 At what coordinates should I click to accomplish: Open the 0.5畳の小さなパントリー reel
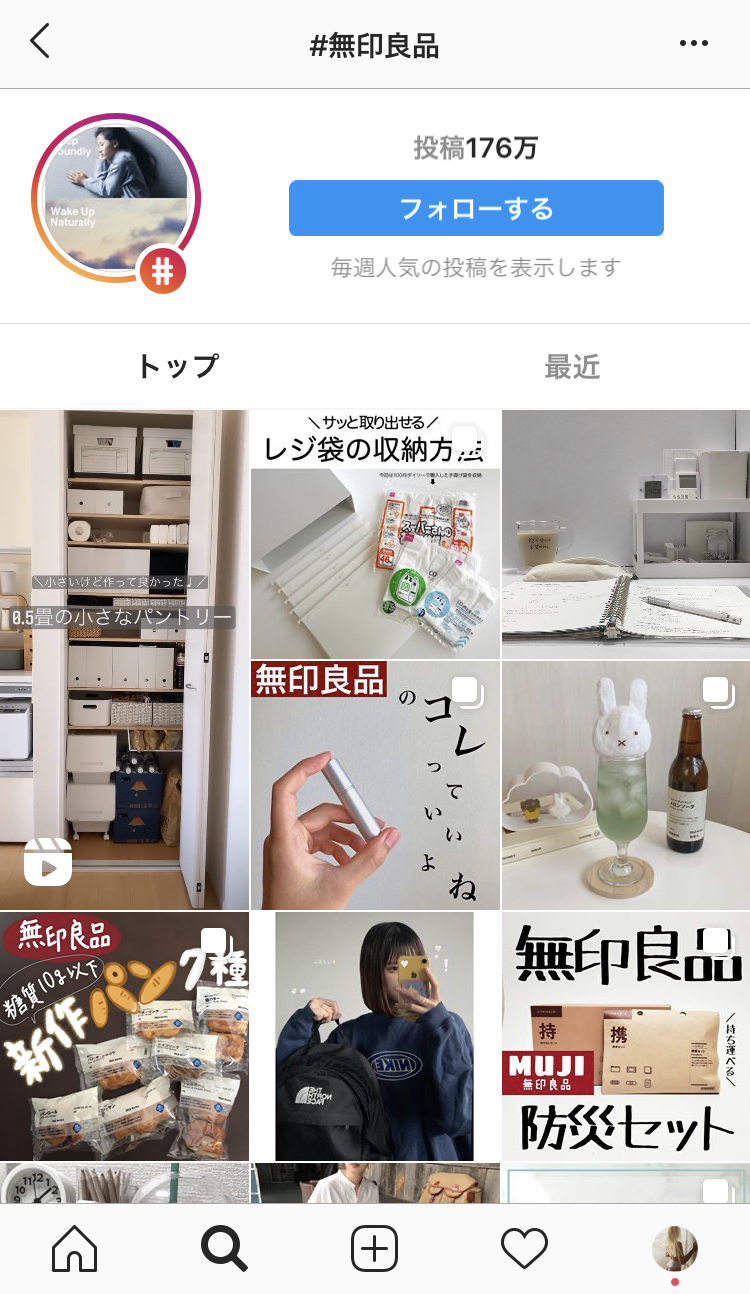(124, 660)
